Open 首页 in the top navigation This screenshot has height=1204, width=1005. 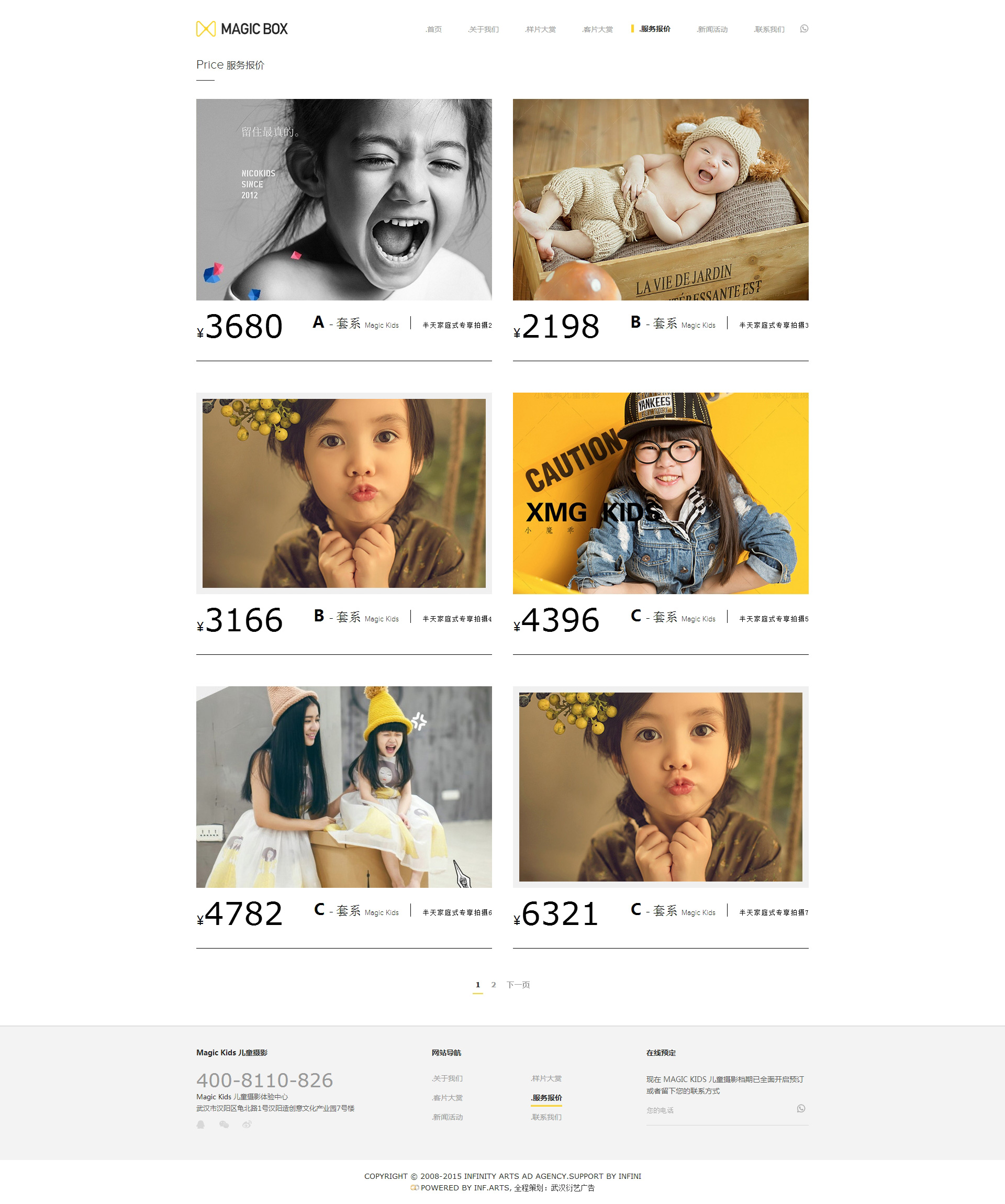click(x=434, y=29)
